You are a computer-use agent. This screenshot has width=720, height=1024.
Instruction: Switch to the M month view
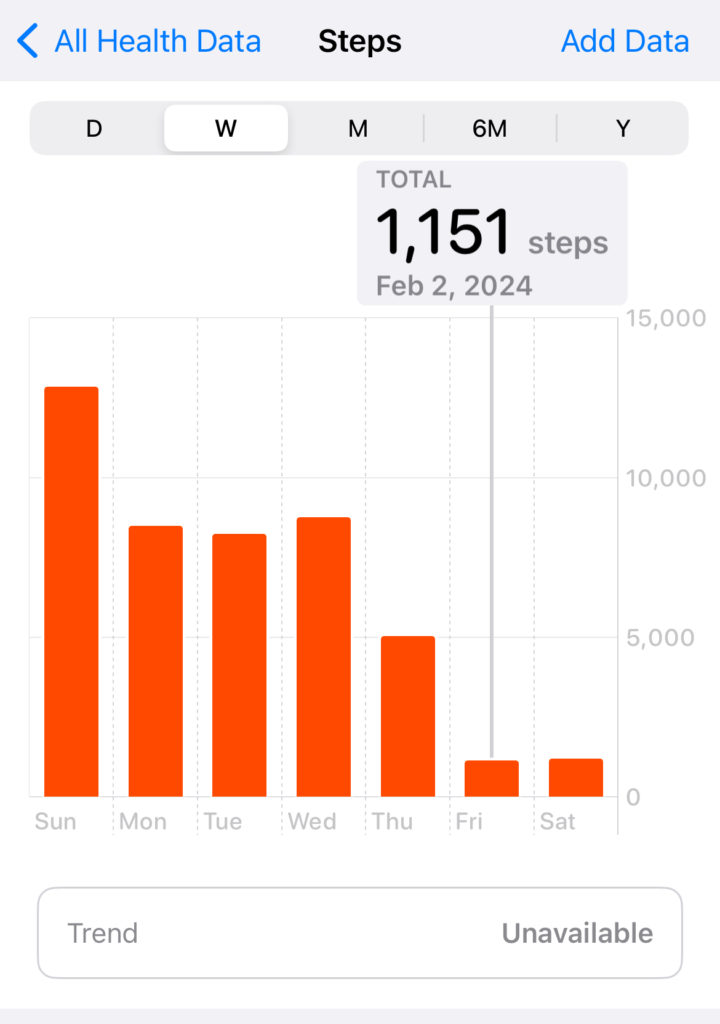point(358,129)
